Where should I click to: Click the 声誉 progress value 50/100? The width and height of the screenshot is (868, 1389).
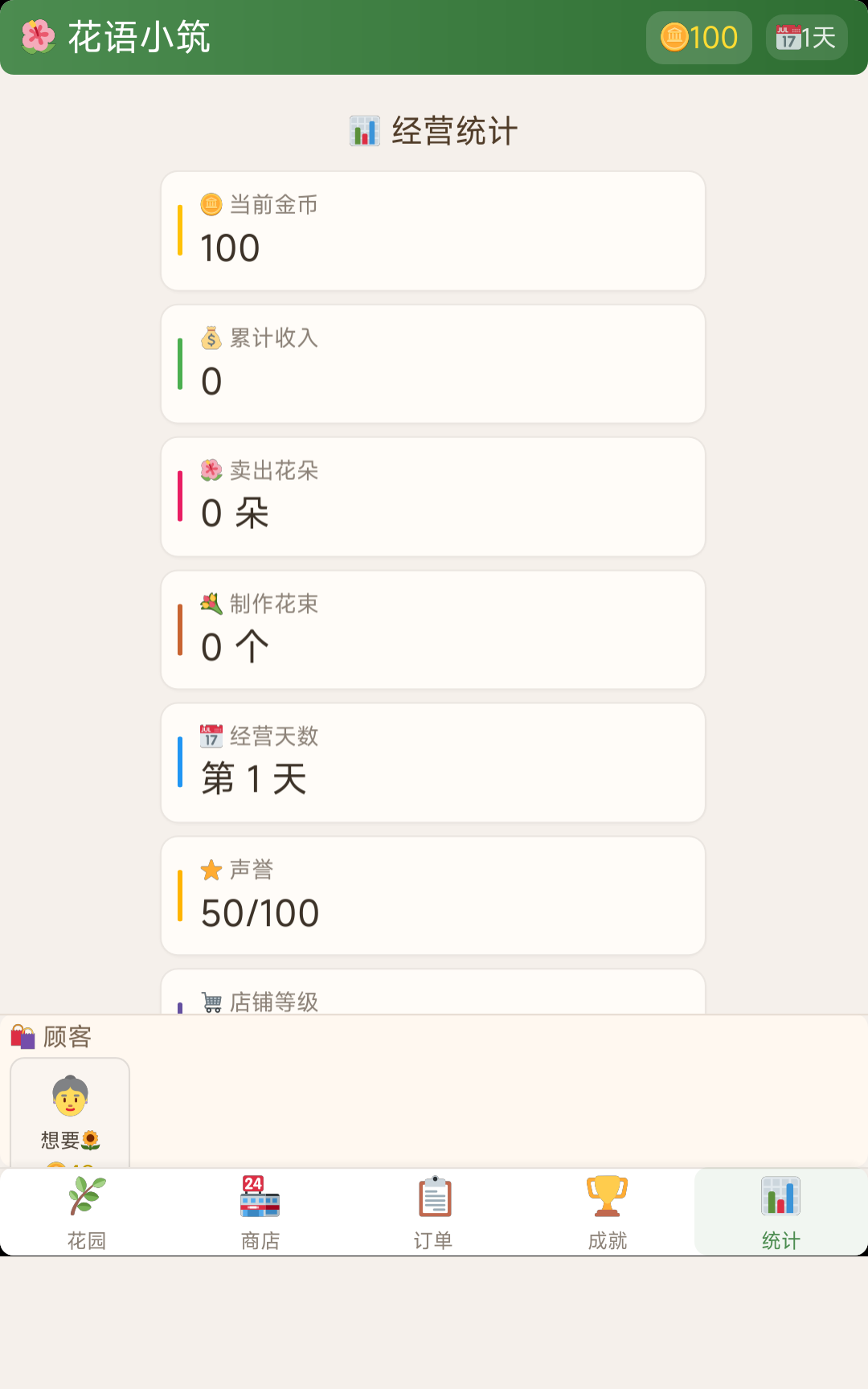pyautogui.click(x=259, y=912)
